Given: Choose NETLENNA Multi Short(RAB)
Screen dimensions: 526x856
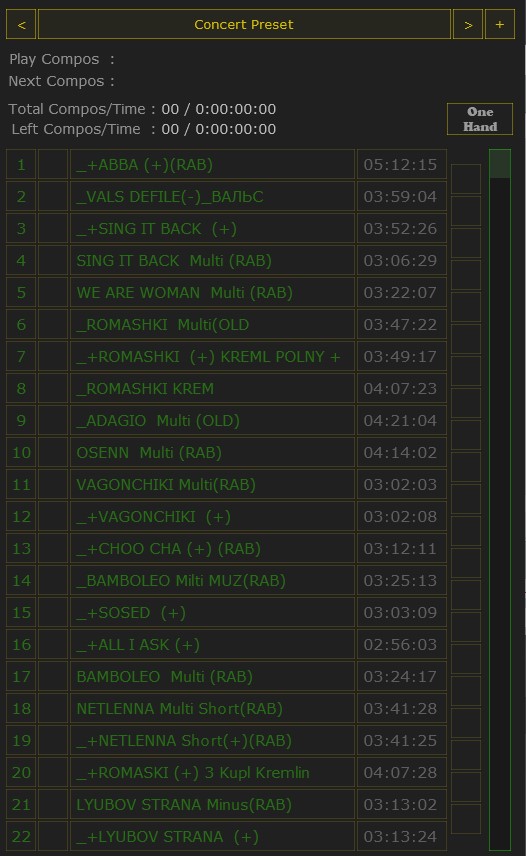Looking at the screenshot, I should click(212, 709).
